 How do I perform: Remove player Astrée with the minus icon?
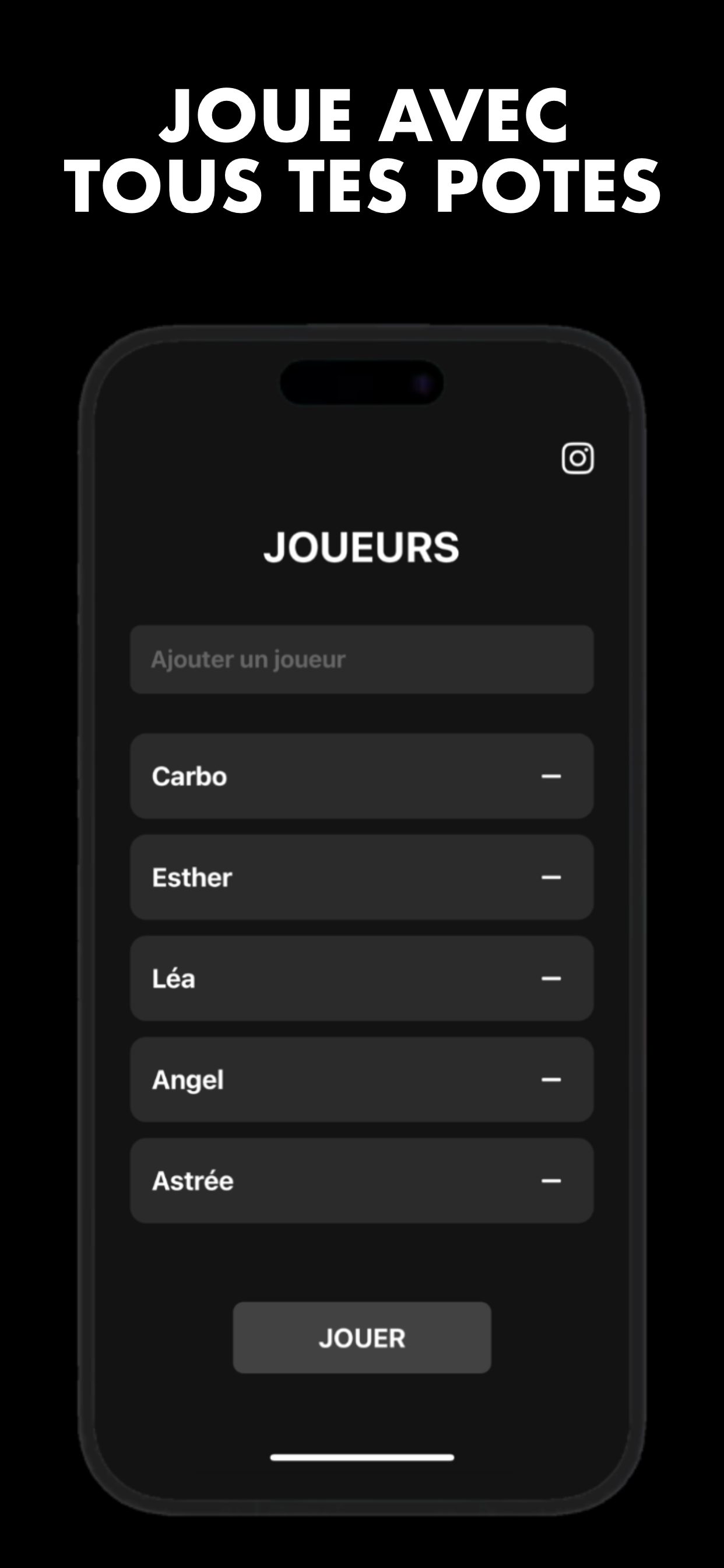point(551,1179)
